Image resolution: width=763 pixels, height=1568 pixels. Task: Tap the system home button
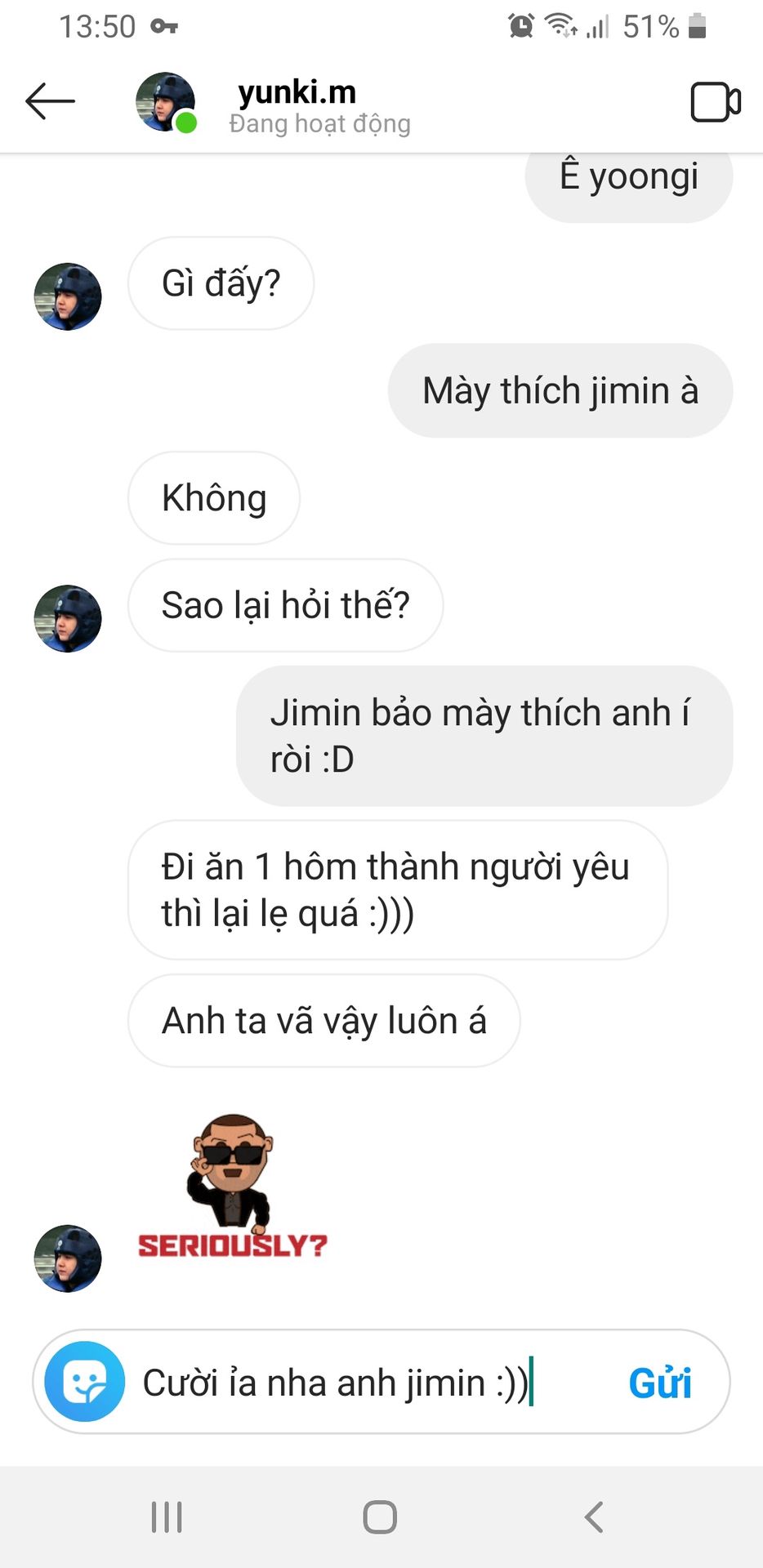(380, 1517)
